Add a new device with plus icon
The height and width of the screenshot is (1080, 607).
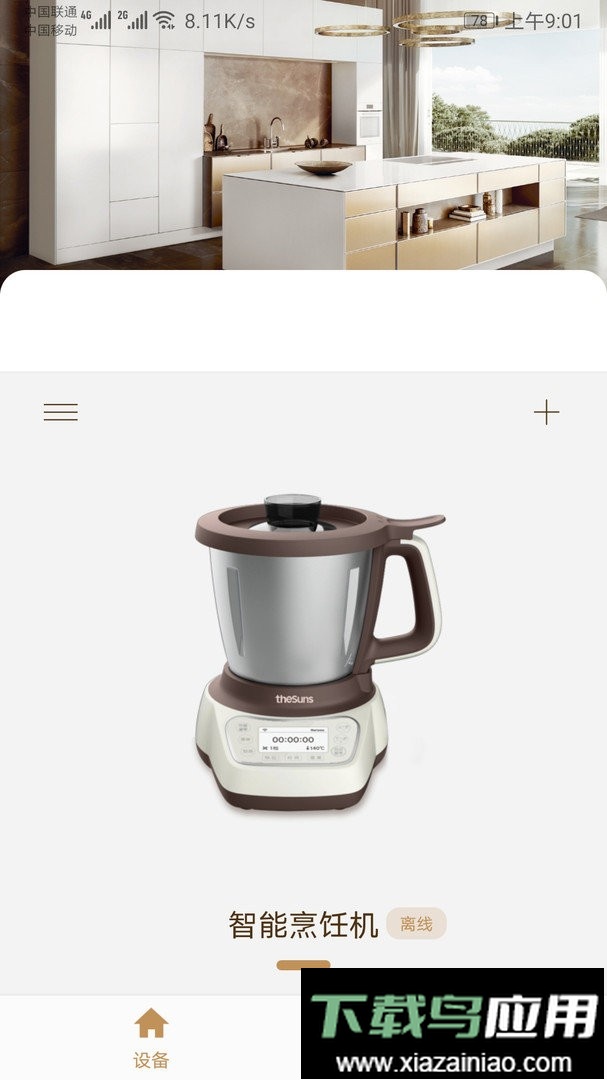pyautogui.click(x=546, y=412)
